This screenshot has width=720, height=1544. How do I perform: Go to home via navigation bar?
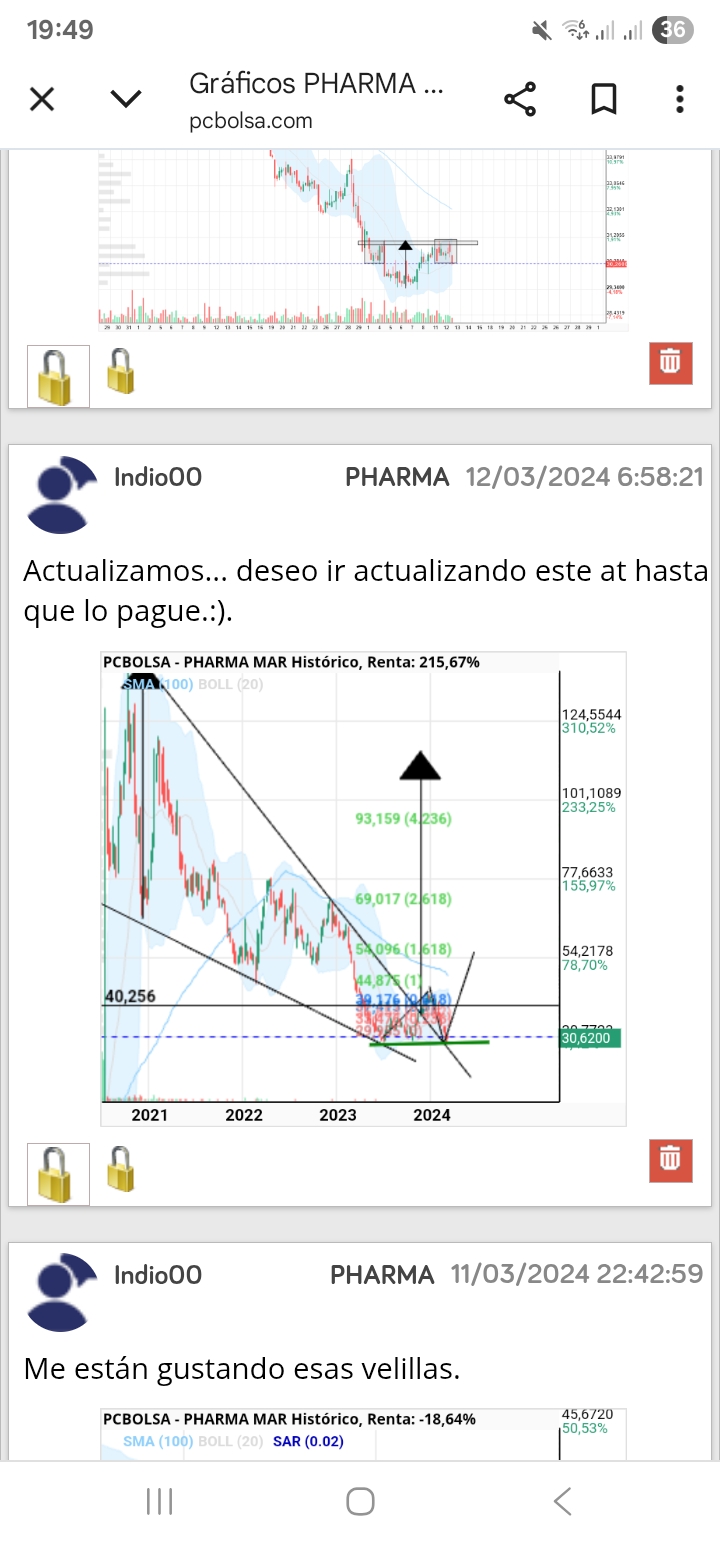360,1501
